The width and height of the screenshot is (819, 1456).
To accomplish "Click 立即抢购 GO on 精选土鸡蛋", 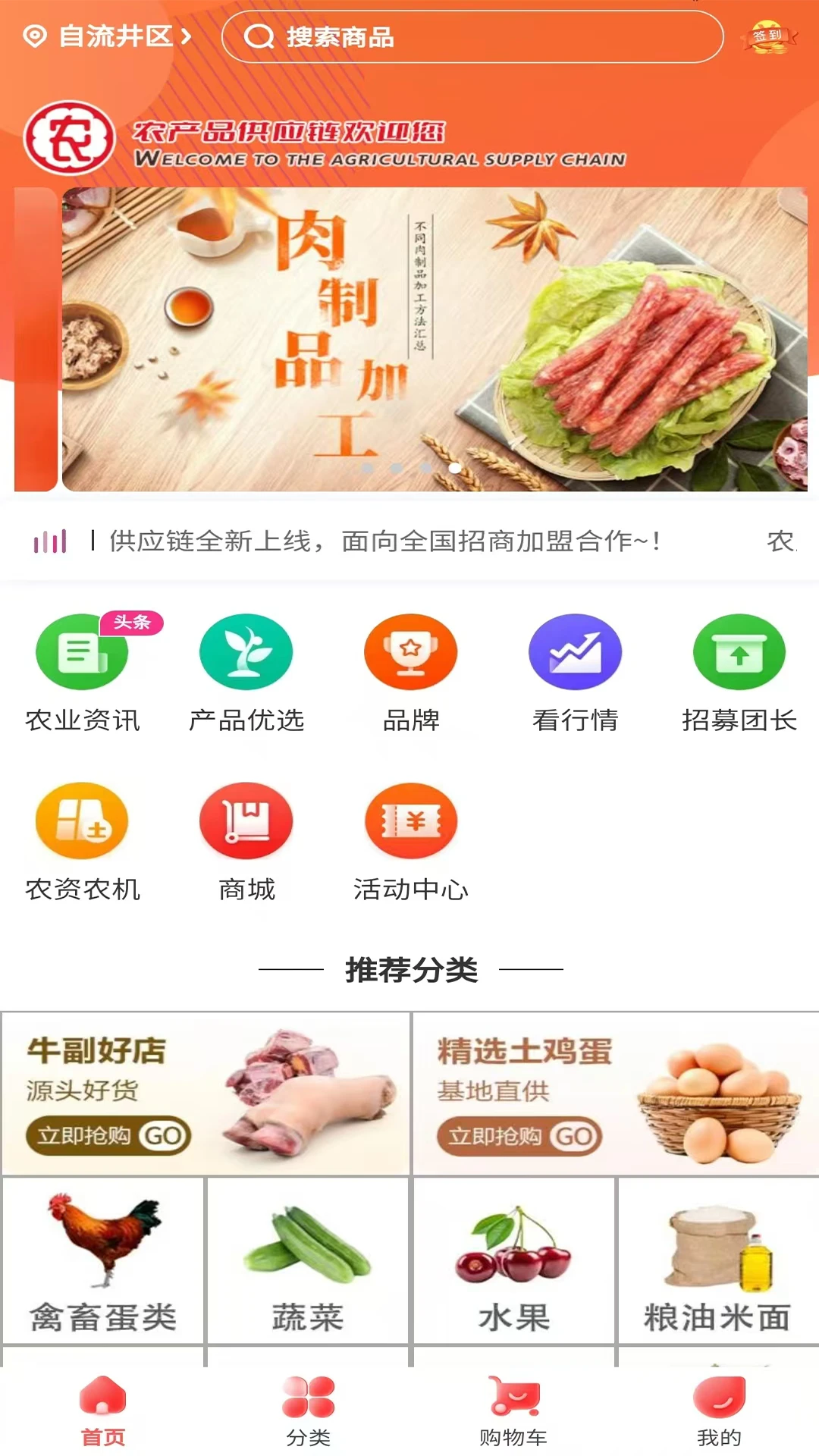I will point(518,1136).
